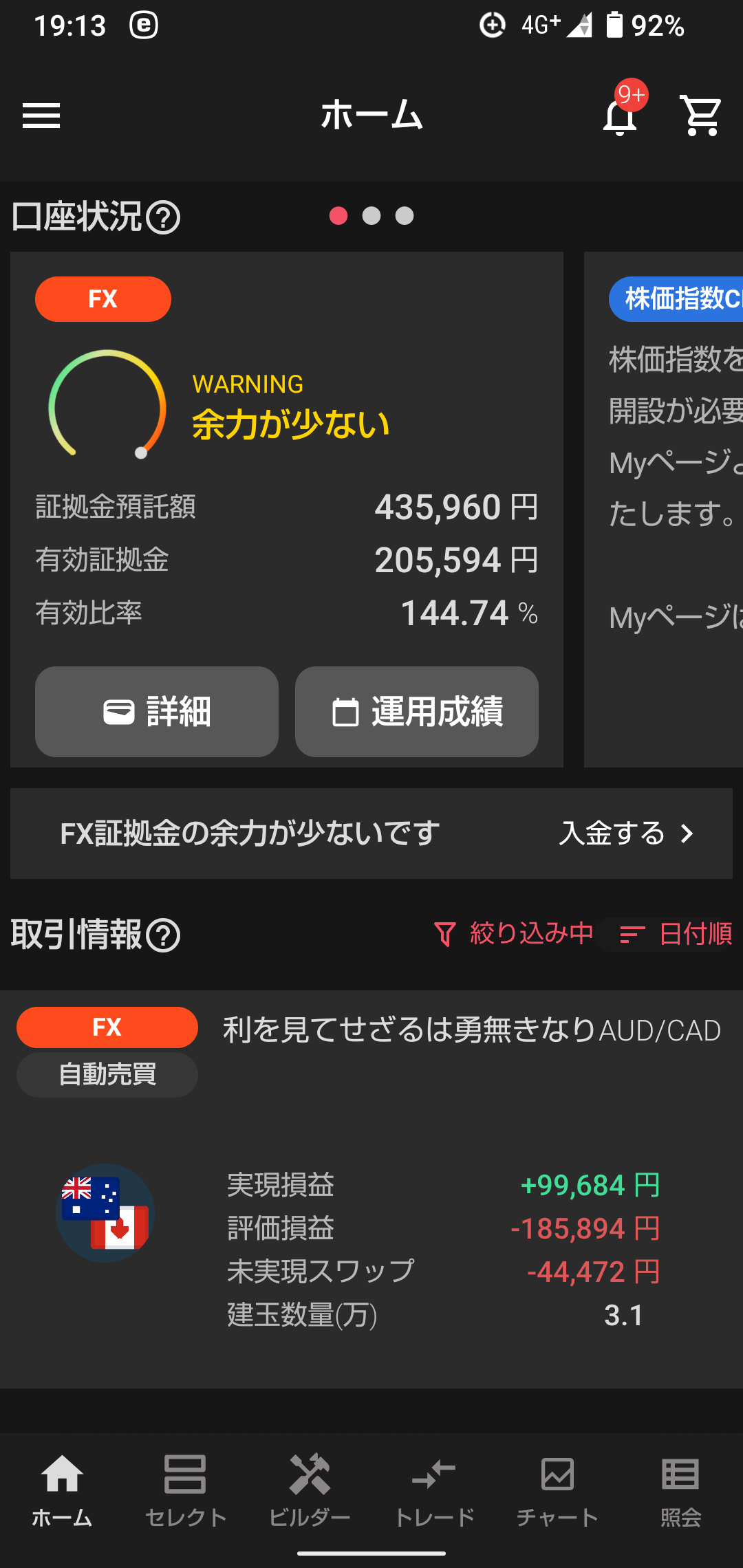The width and height of the screenshot is (743, 1568).
Task: Jump to the second account page dot
Action: pyautogui.click(x=371, y=216)
